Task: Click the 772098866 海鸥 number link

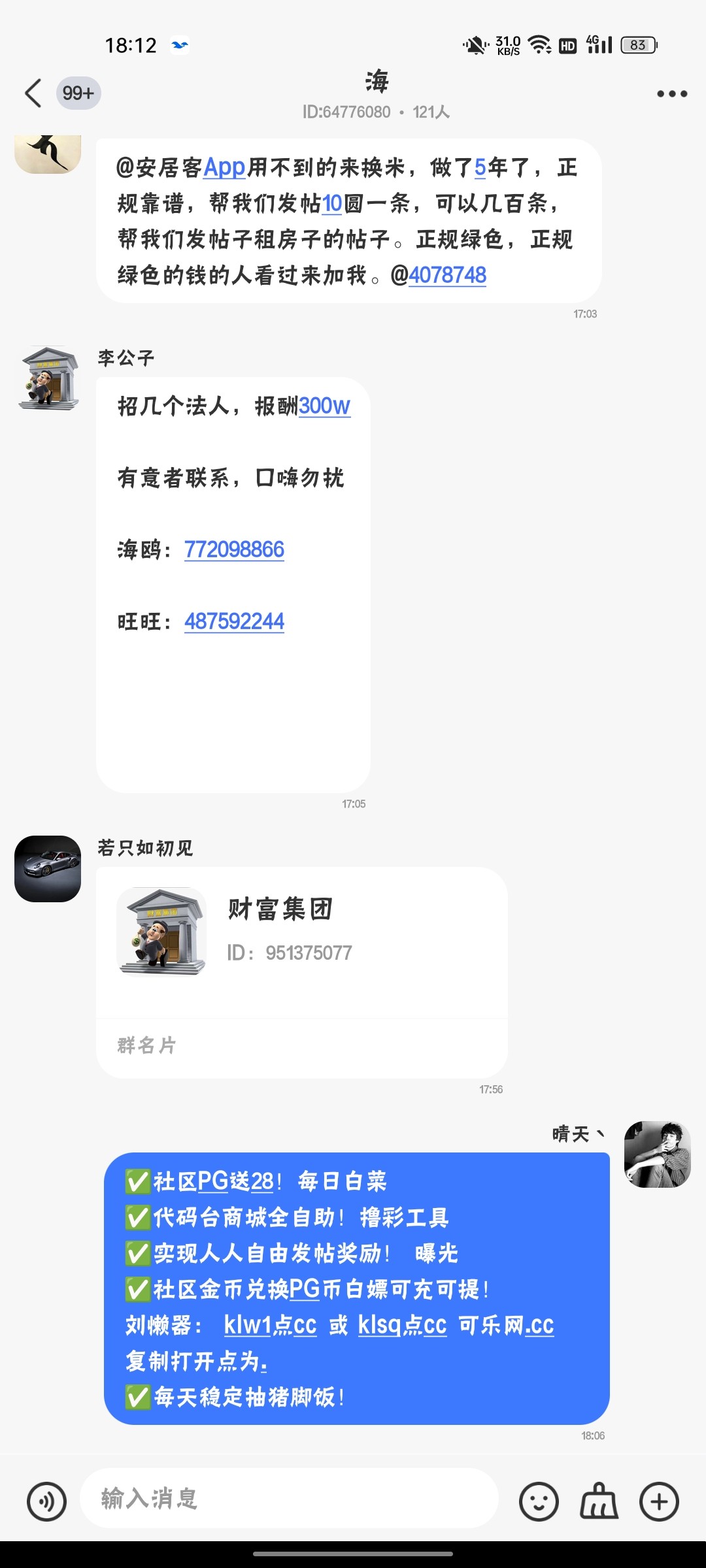Action: (x=235, y=549)
